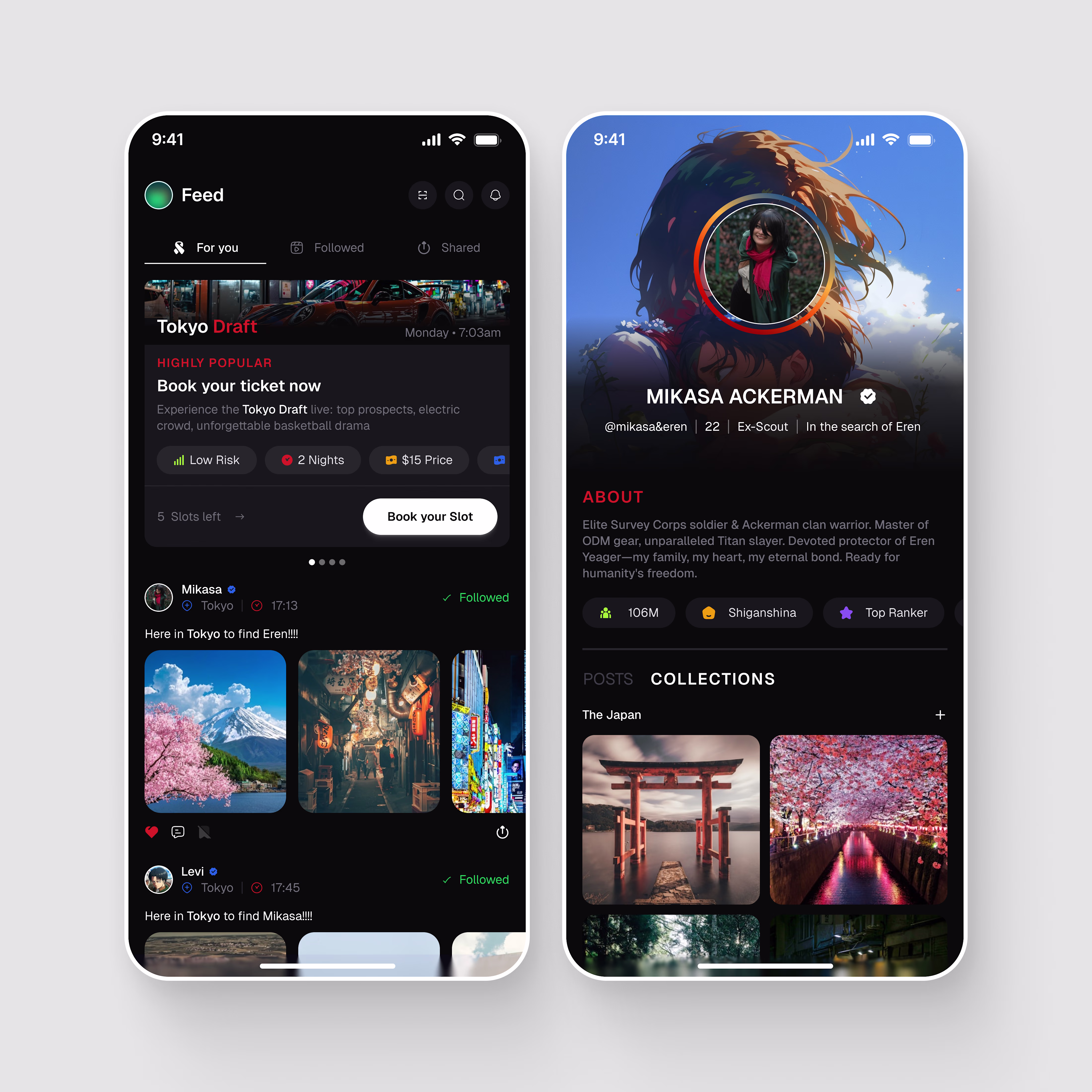Image resolution: width=1092 pixels, height=1092 pixels.
Task: Bookmark Mikasa's post
Action: (x=204, y=832)
